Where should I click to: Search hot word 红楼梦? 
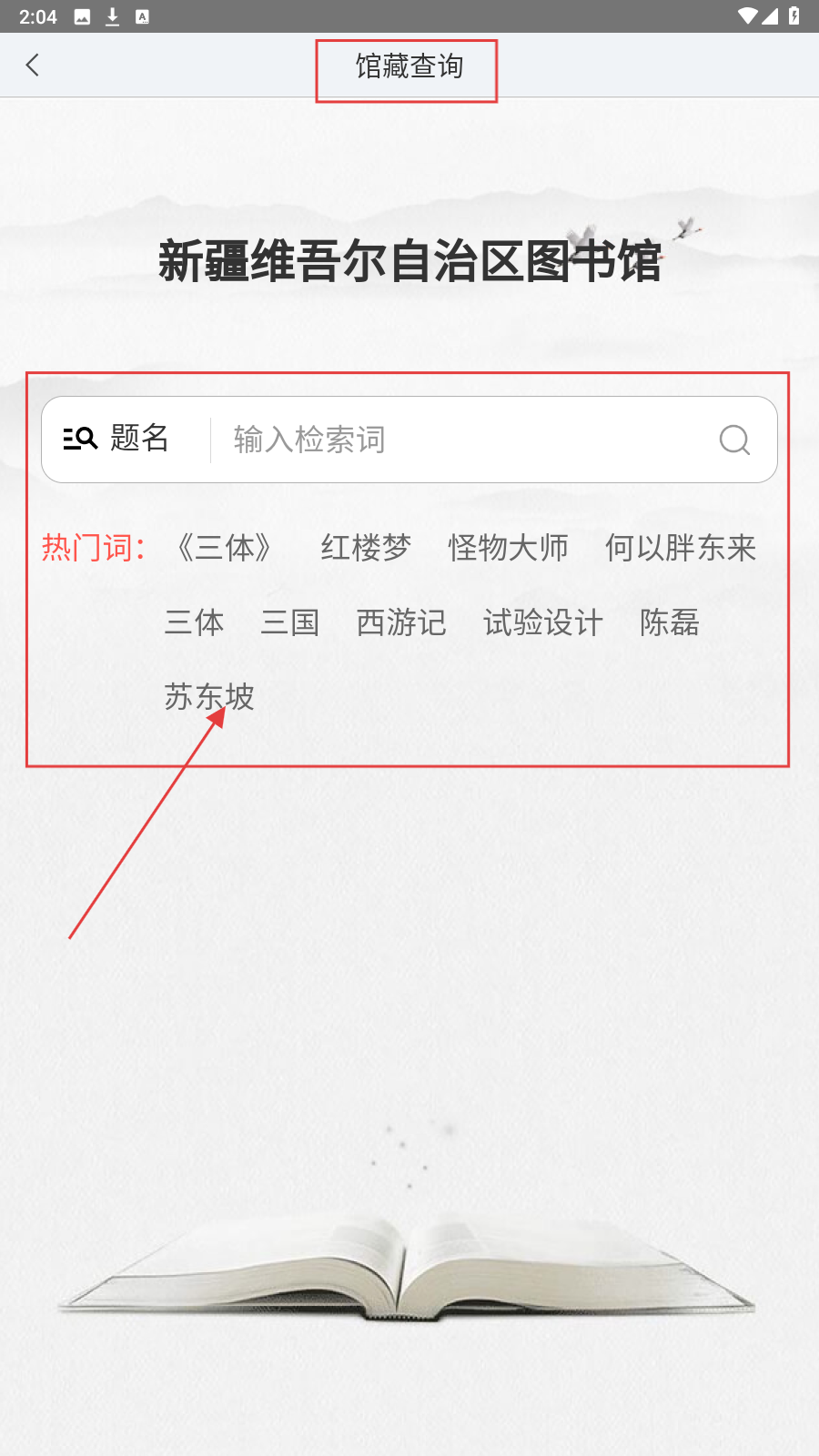click(x=366, y=548)
